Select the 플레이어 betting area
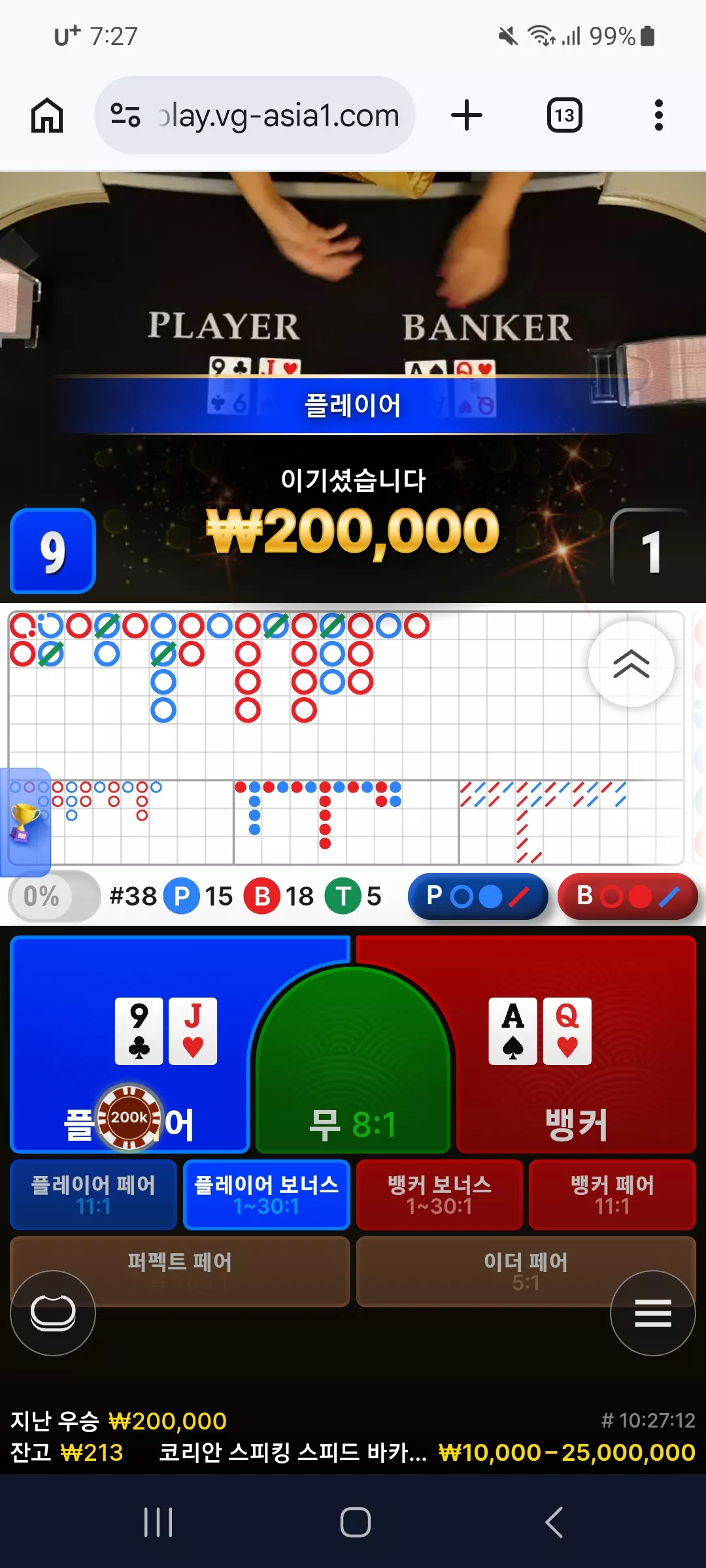 click(131, 1045)
